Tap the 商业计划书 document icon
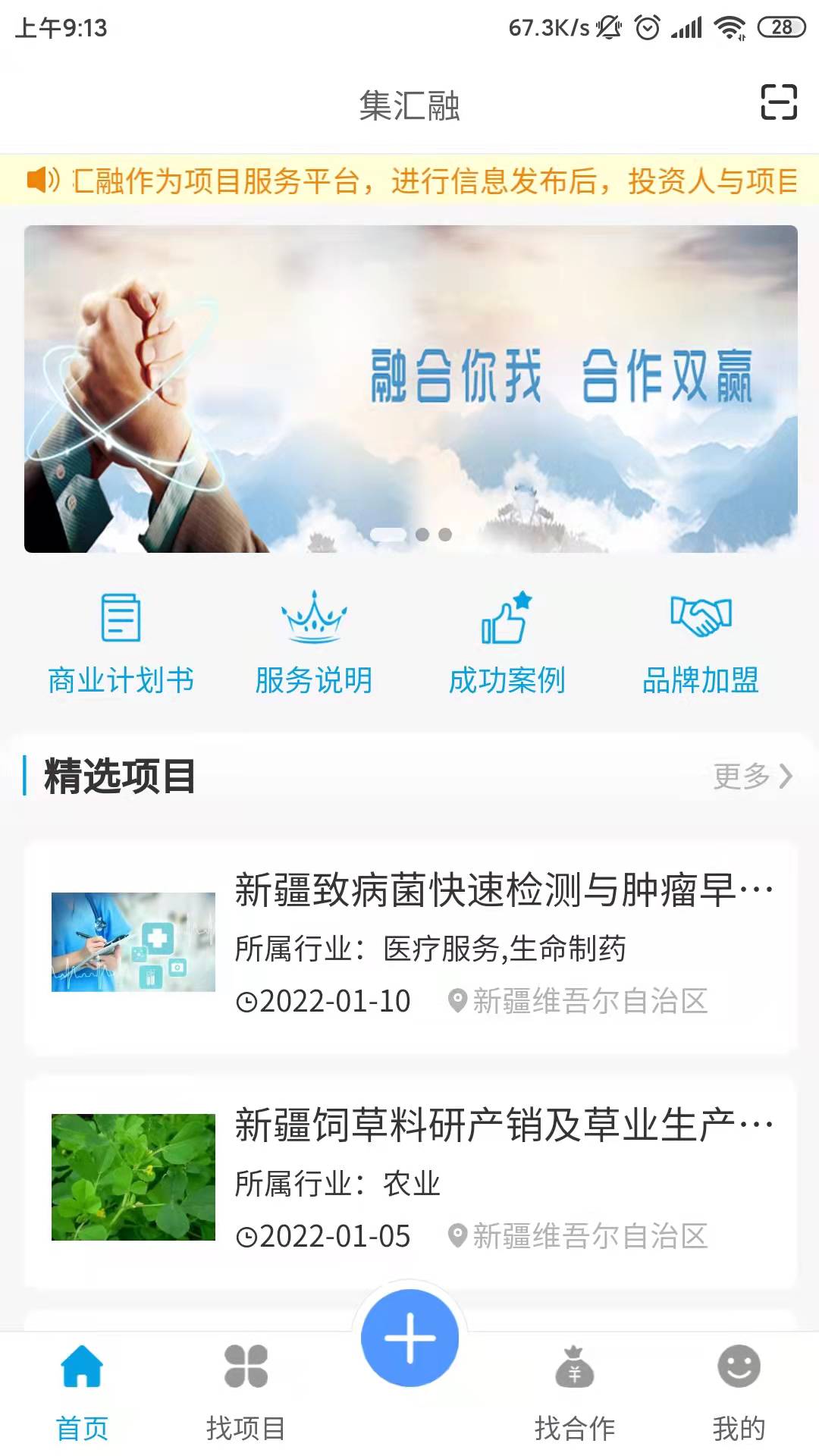The height and width of the screenshot is (1456, 819). click(122, 618)
